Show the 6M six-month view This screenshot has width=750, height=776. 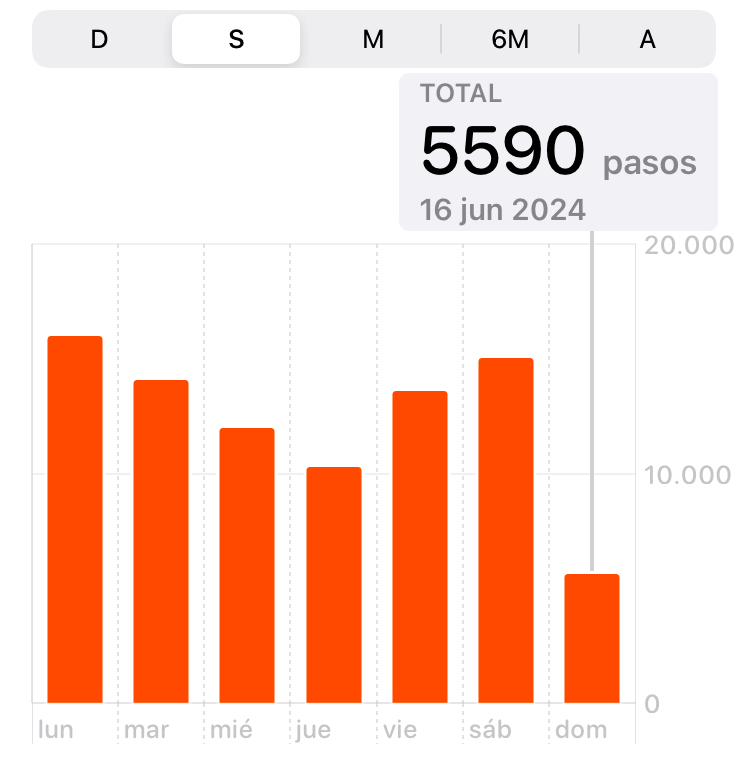tap(510, 40)
